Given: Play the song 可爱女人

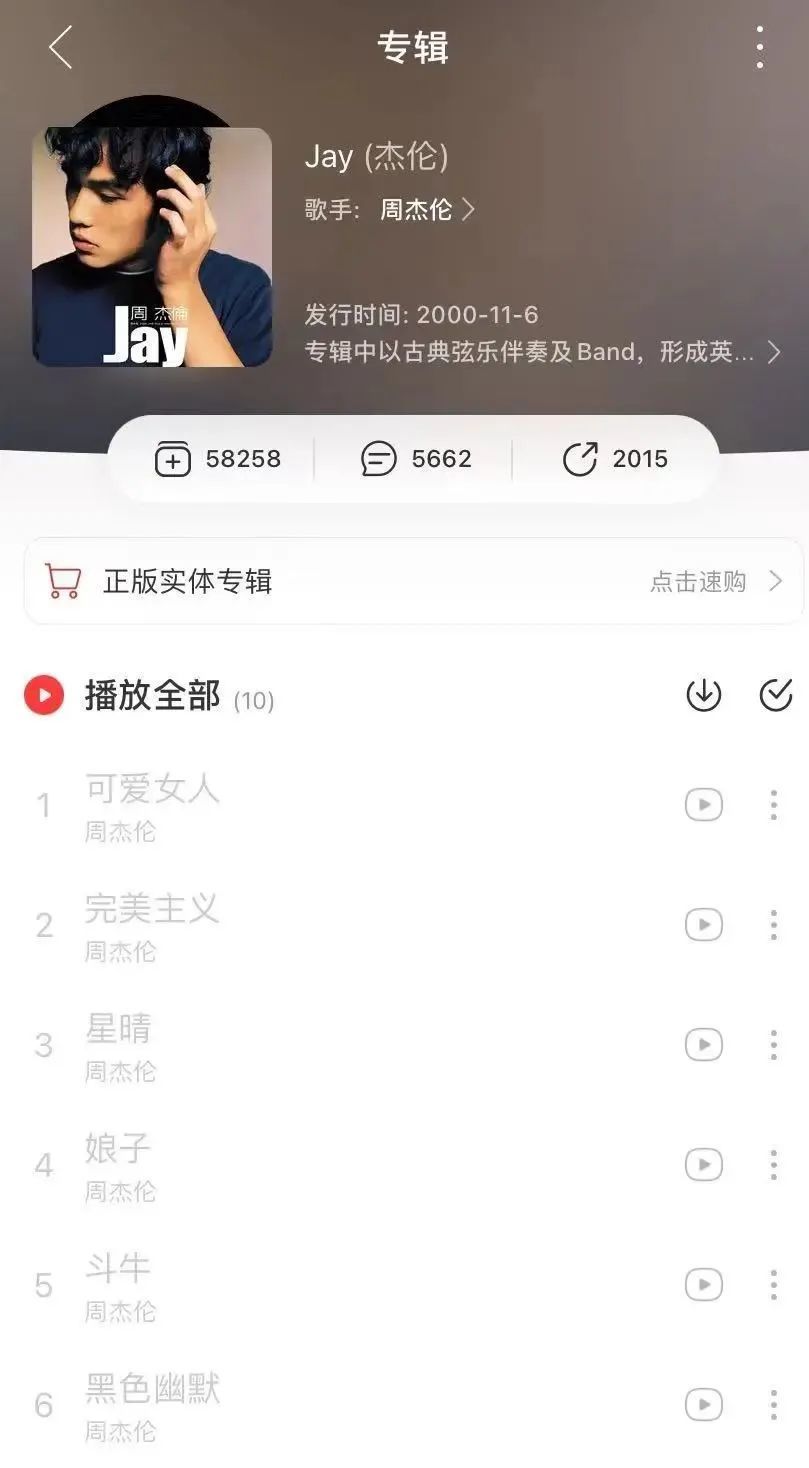Looking at the screenshot, I should [152, 790].
